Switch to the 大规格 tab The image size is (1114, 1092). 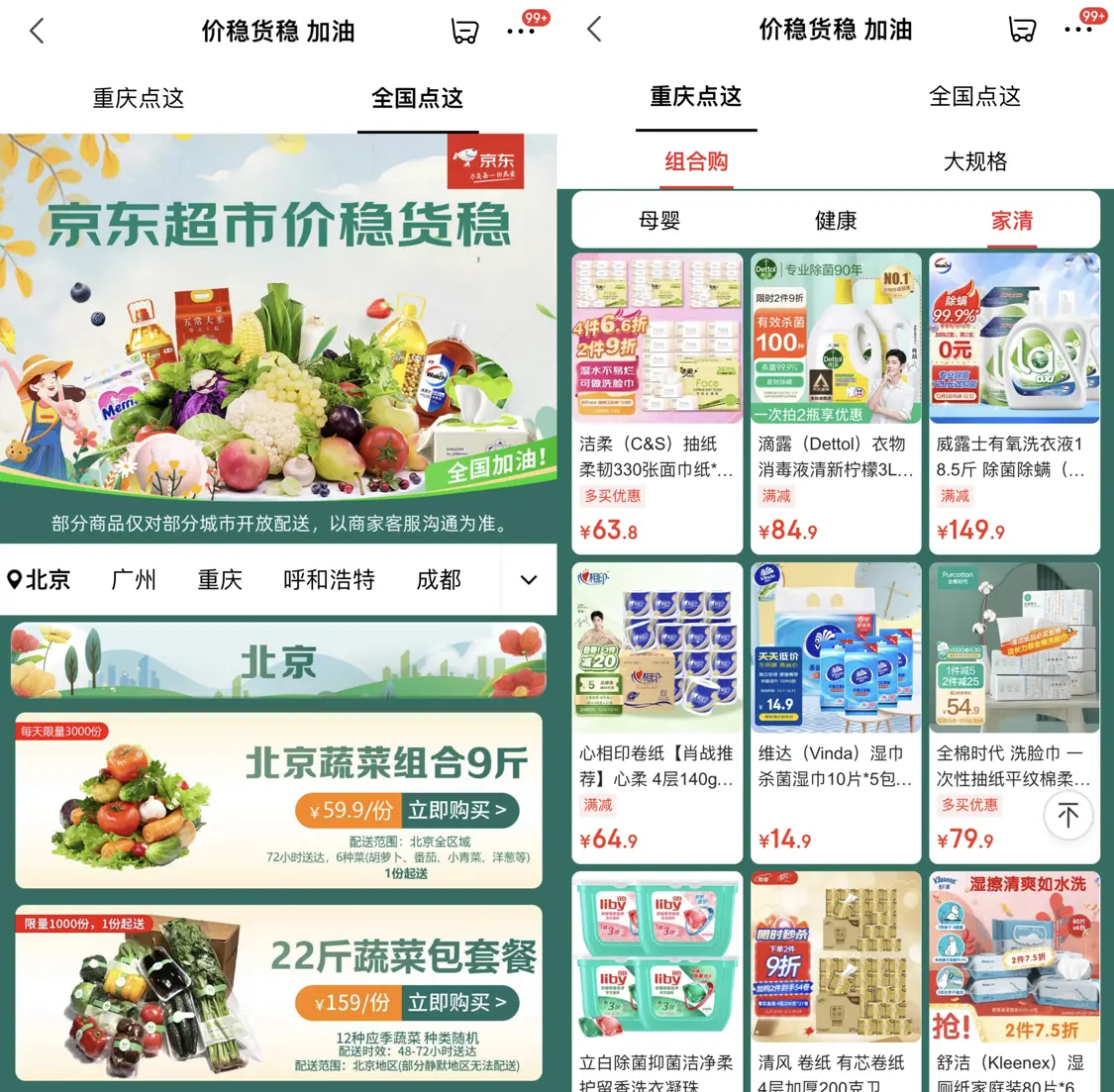(974, 161)
